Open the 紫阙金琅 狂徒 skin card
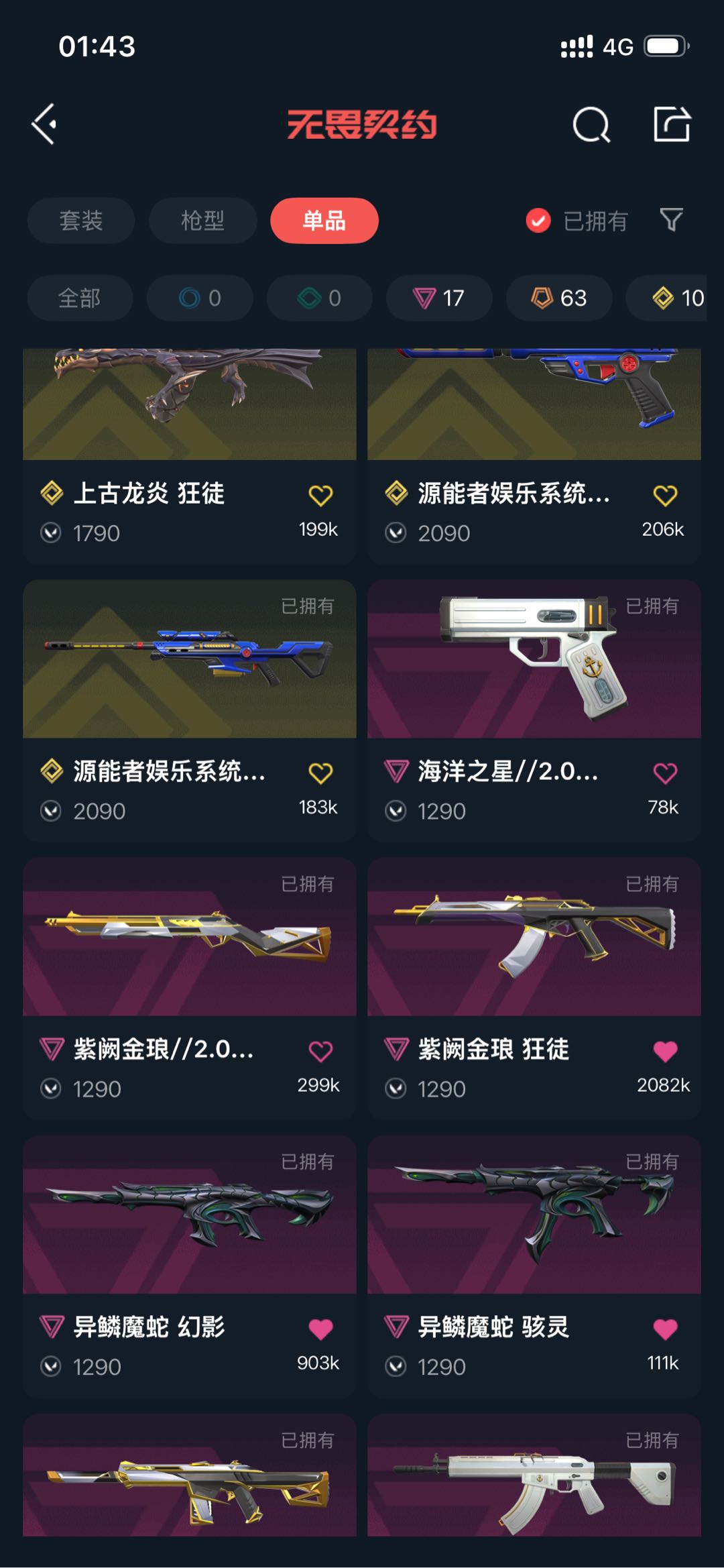Image resolution: width=724 pixels, height=1568 pixels. click(534, 989)
